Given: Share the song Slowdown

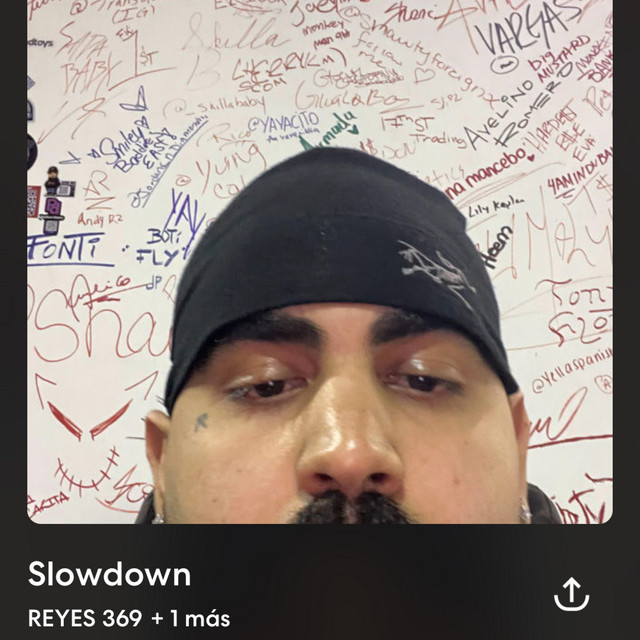Looking at the screenshot, I should click(571, 595).
